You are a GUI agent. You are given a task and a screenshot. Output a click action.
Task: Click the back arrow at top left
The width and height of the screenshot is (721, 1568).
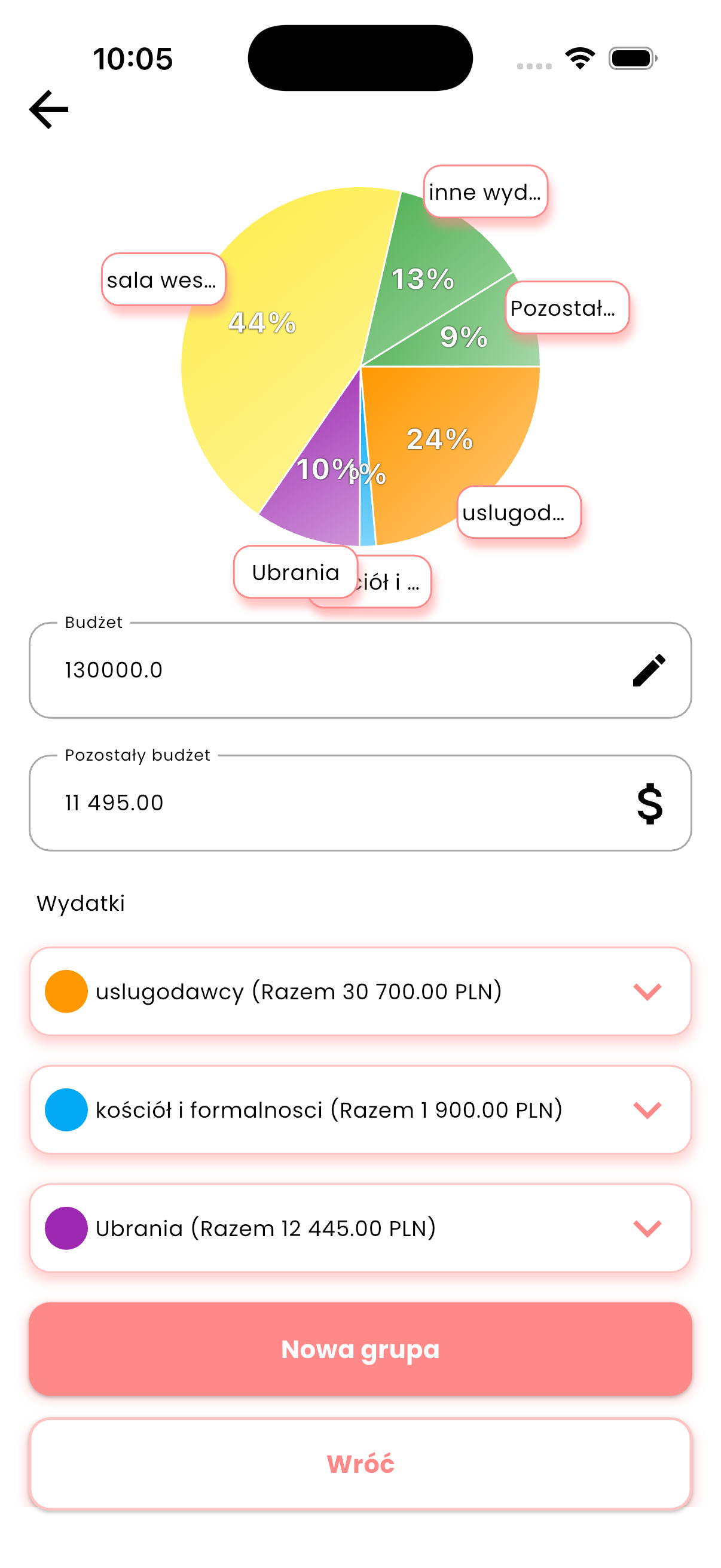click(x=48, y=109)
